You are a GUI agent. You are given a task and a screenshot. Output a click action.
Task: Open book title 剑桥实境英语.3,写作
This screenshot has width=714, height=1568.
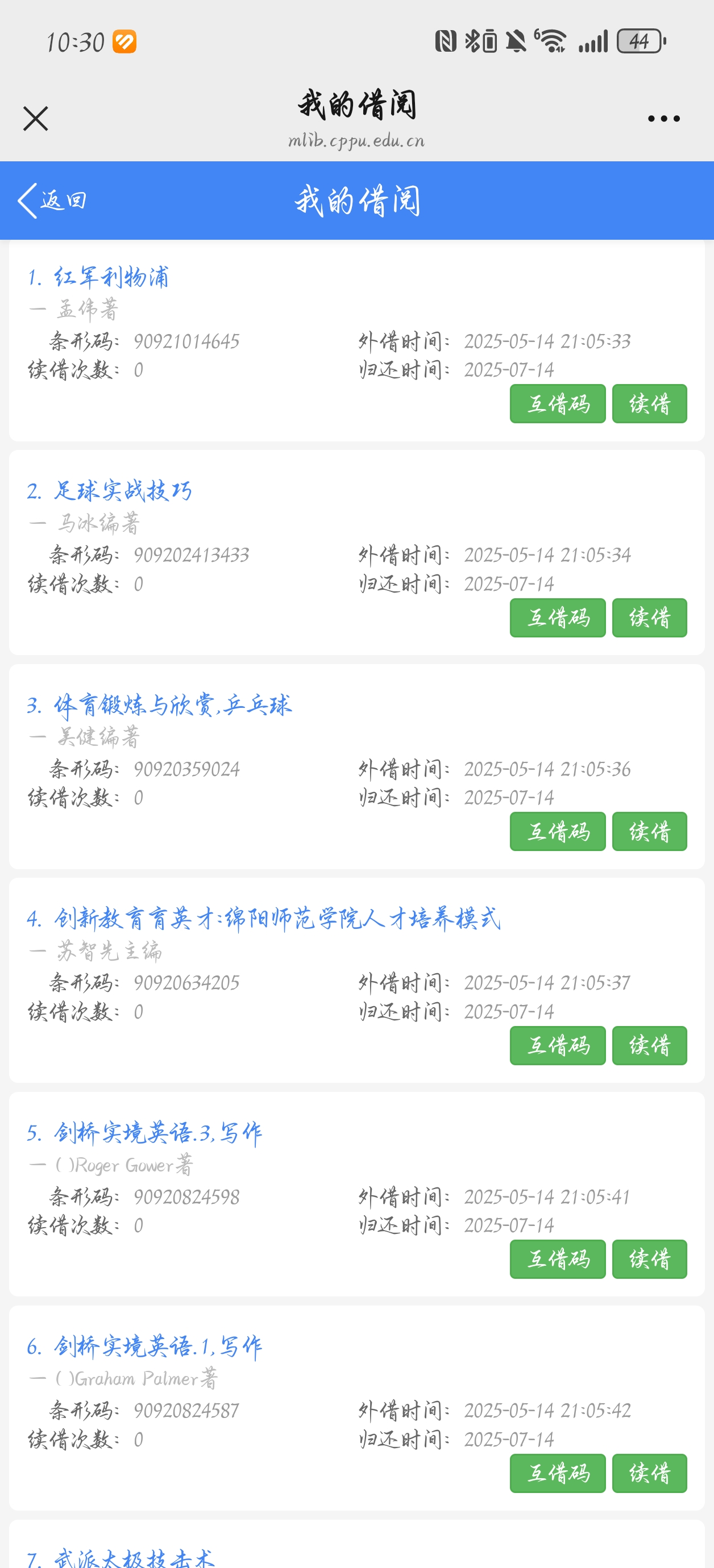[x=158, y=1133]
